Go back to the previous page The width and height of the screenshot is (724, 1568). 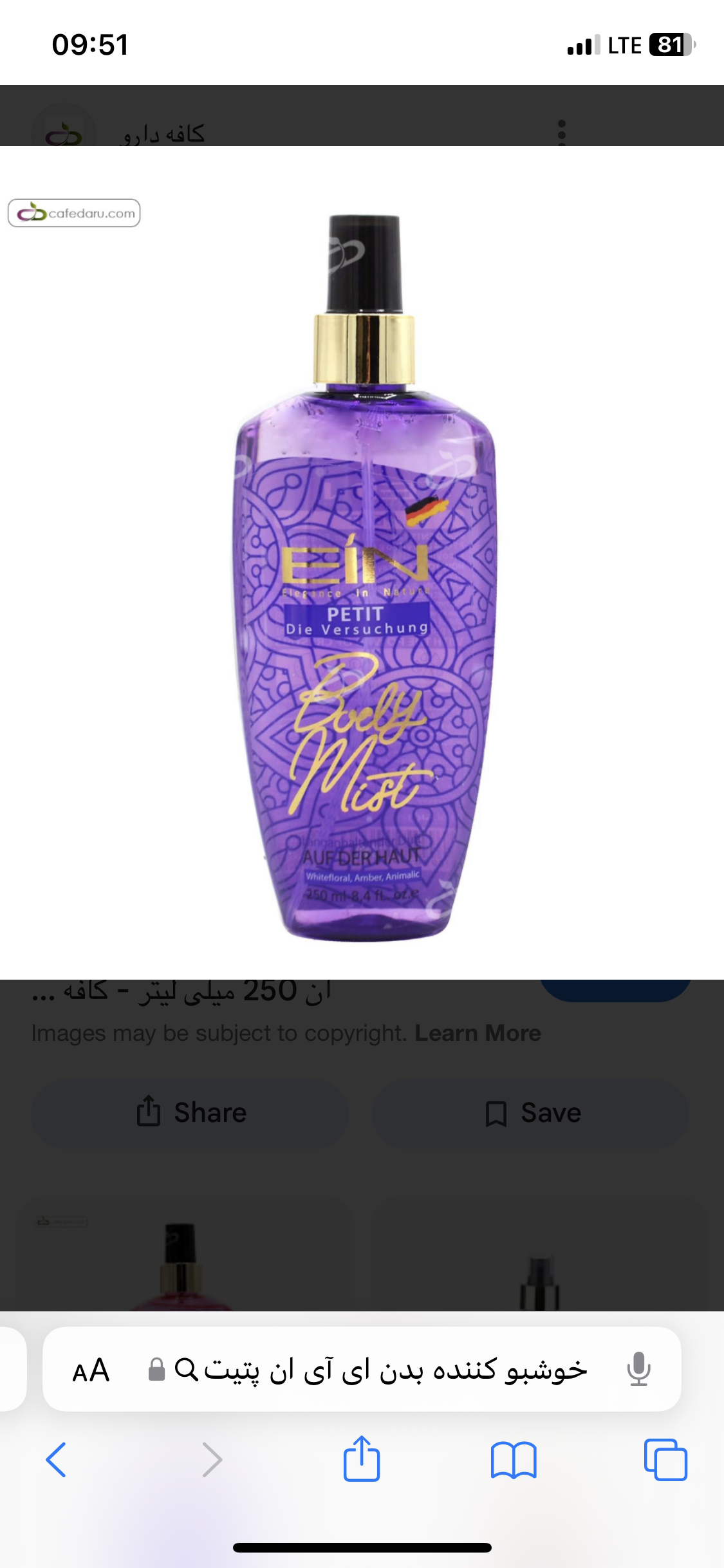[x=56, y=1460]
